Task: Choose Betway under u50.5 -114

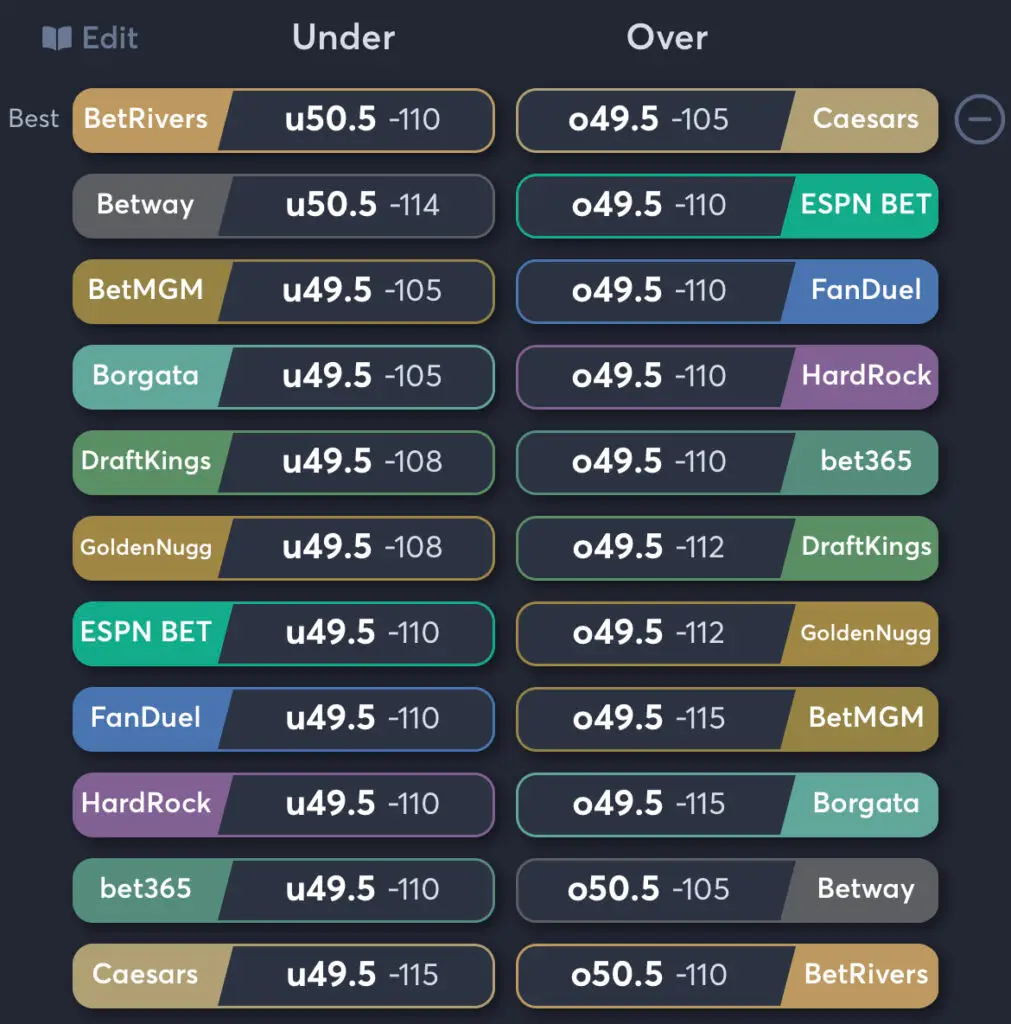Action: [x=283, y=205]
